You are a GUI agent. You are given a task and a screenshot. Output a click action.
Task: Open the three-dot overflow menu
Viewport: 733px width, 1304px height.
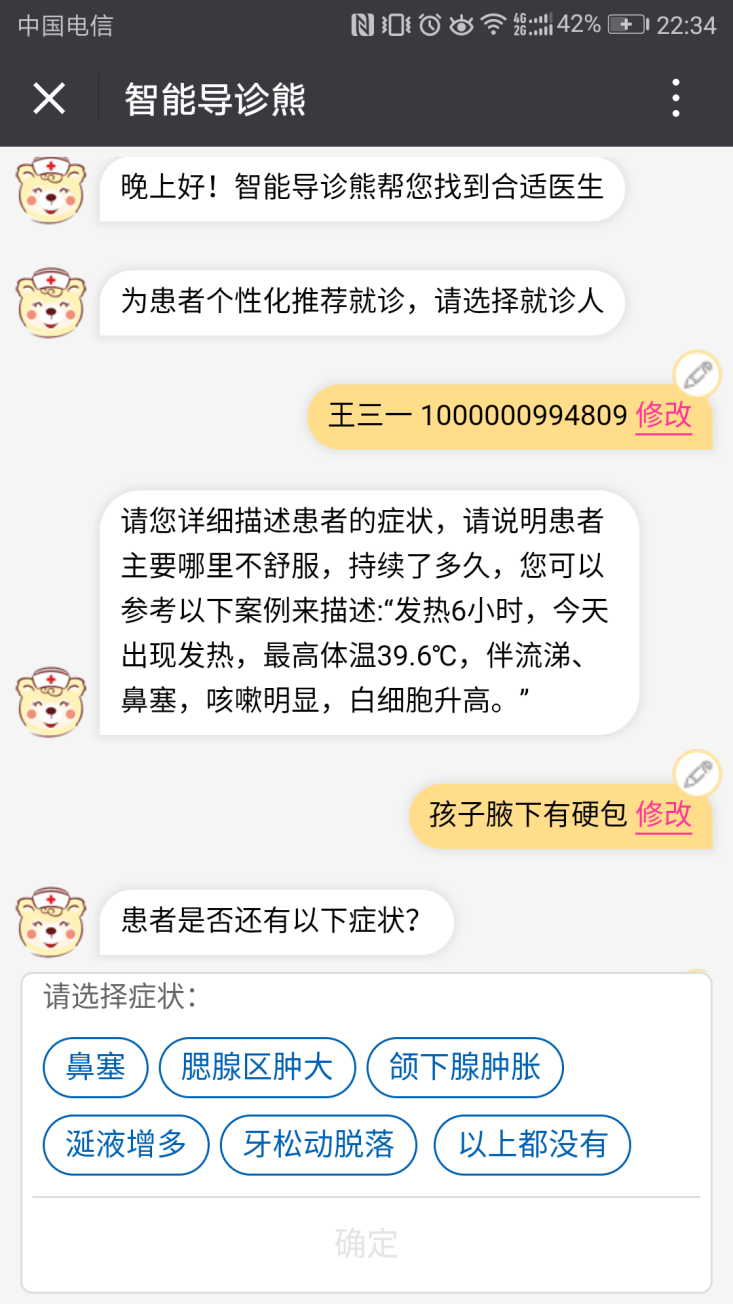point(676,98)
